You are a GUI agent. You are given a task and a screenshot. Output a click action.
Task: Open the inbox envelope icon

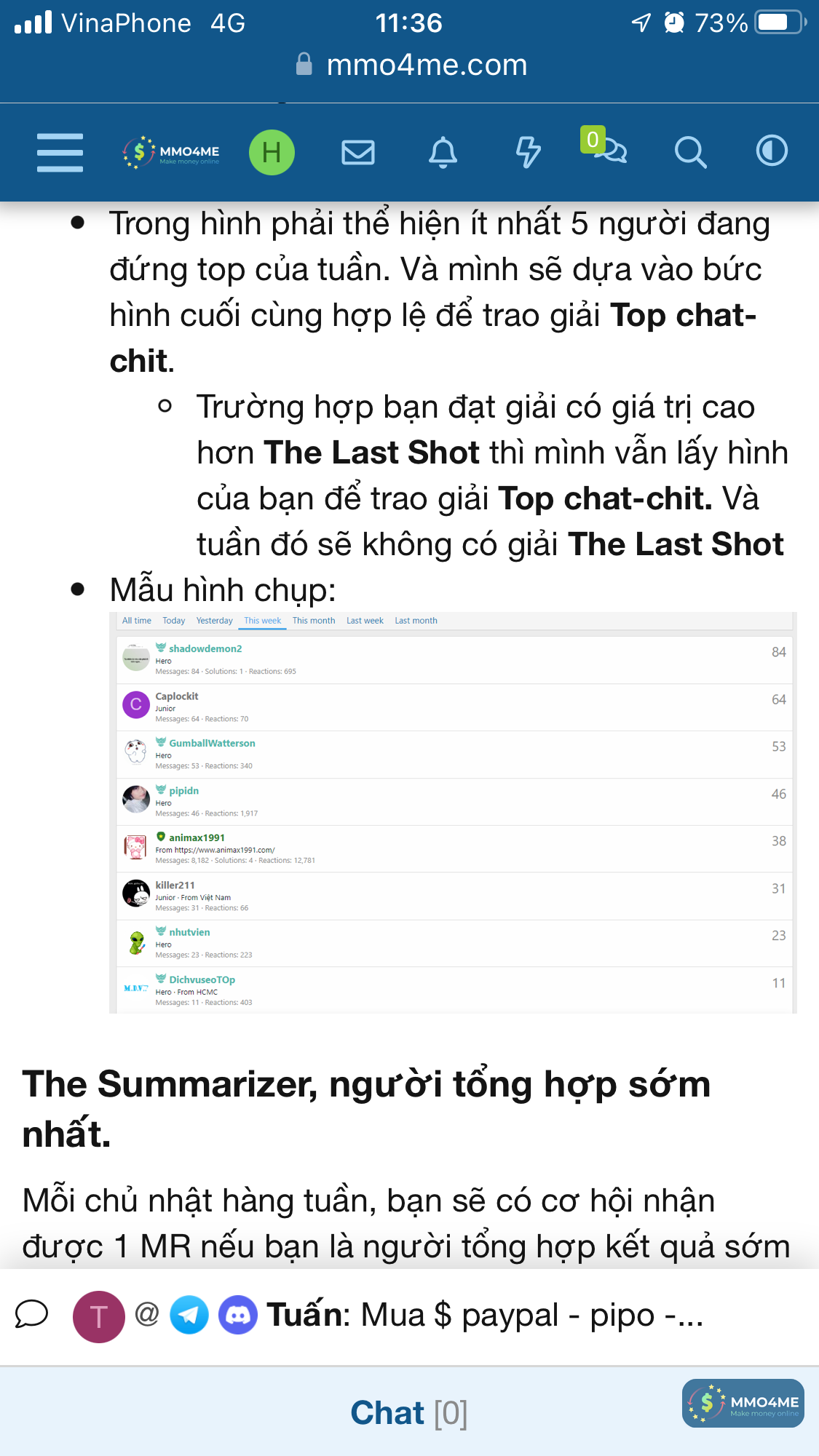pyautogui.click(x=358, y=152)
